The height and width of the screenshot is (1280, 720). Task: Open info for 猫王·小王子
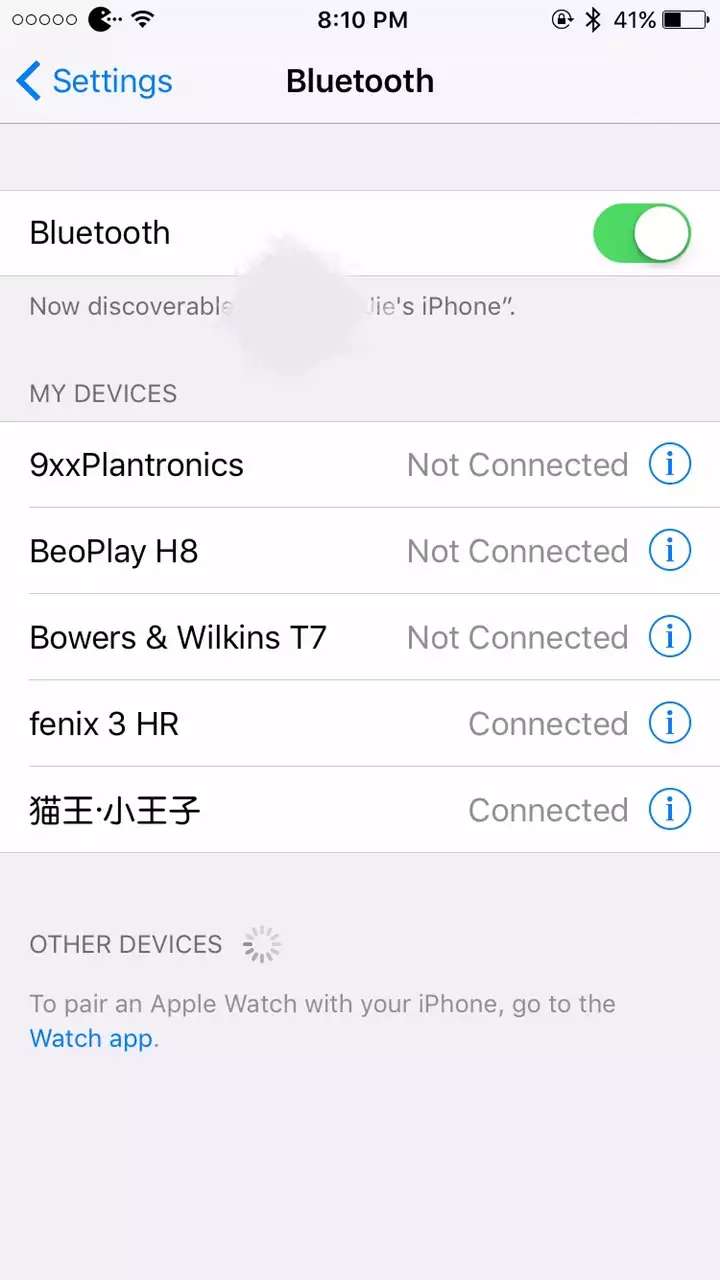tap(670, 809)
